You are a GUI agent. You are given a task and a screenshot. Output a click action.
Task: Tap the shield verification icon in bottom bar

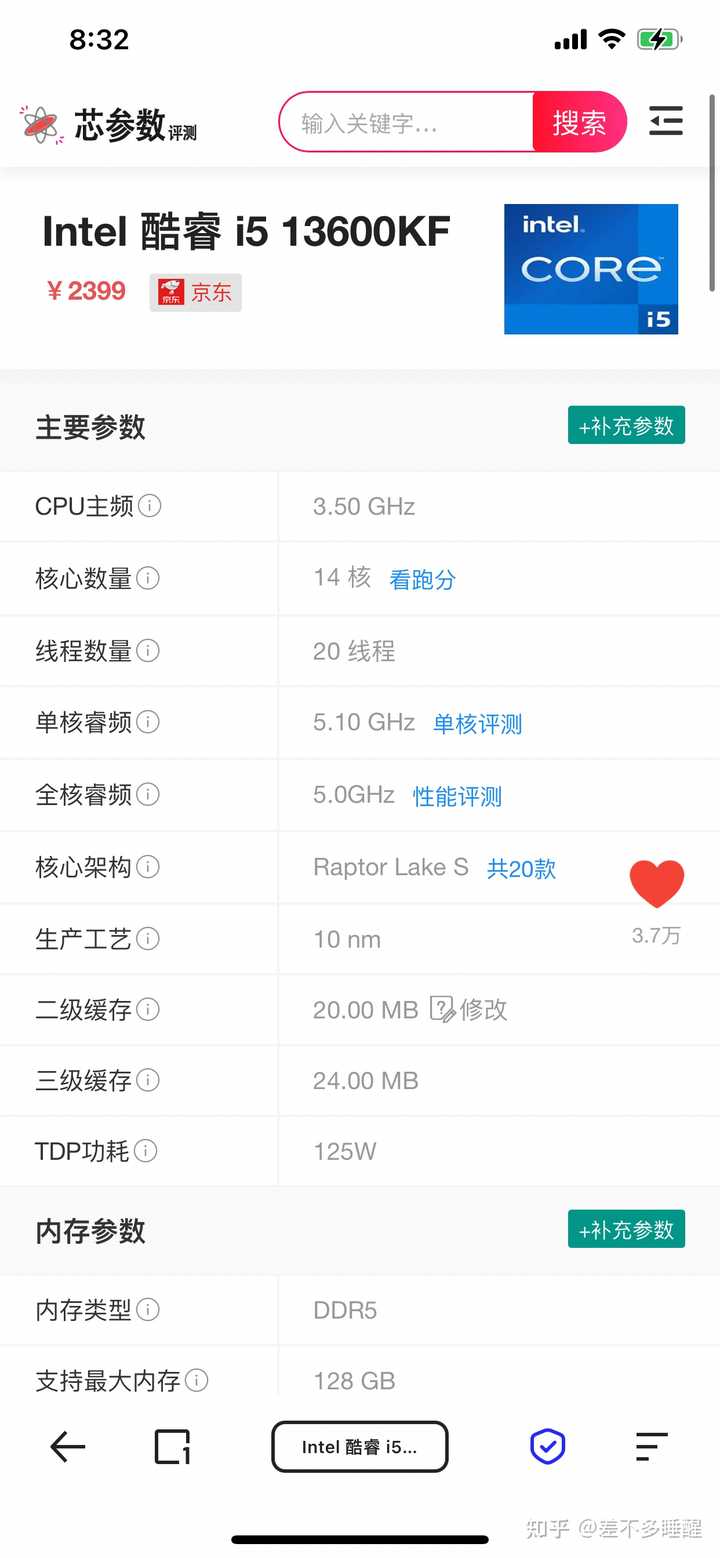coord(547,1447)
